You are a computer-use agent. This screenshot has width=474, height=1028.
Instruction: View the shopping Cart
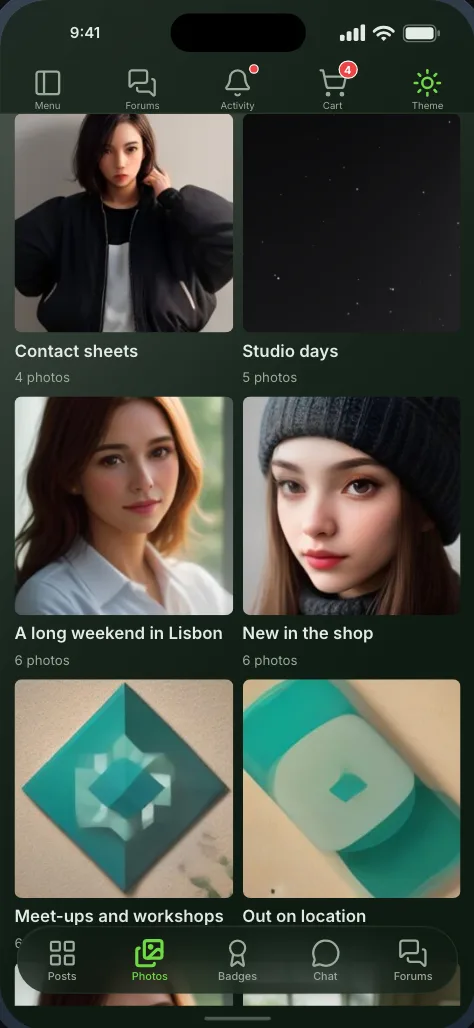(x=333, y=90)
